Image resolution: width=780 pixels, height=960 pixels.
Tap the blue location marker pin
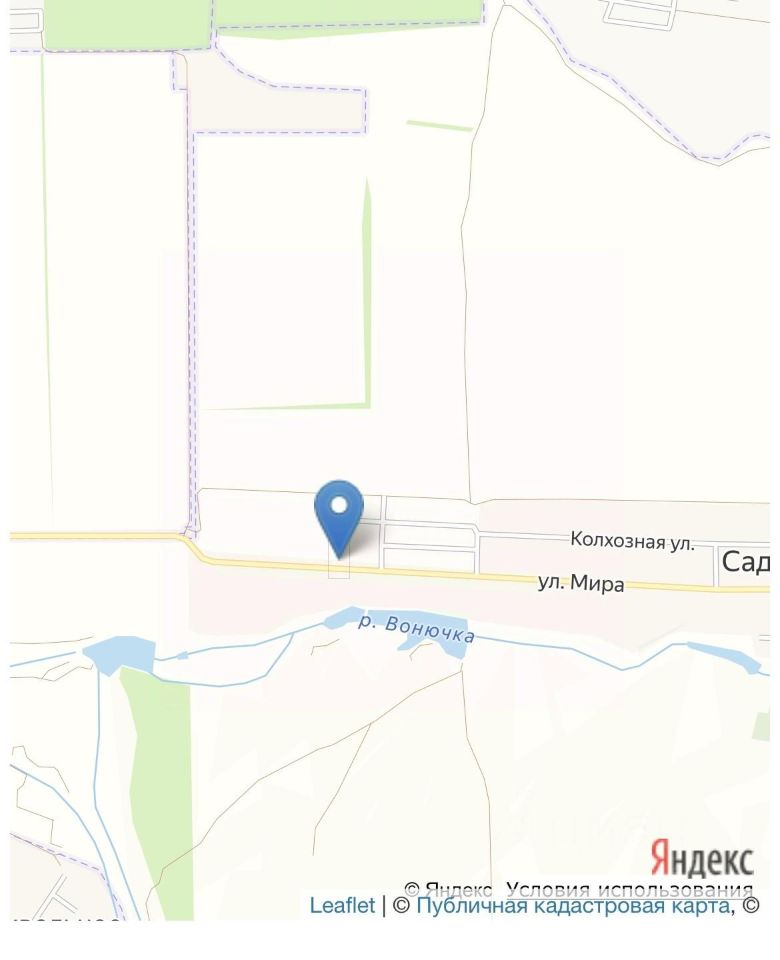pyautogui.click(x=339, y=515)
